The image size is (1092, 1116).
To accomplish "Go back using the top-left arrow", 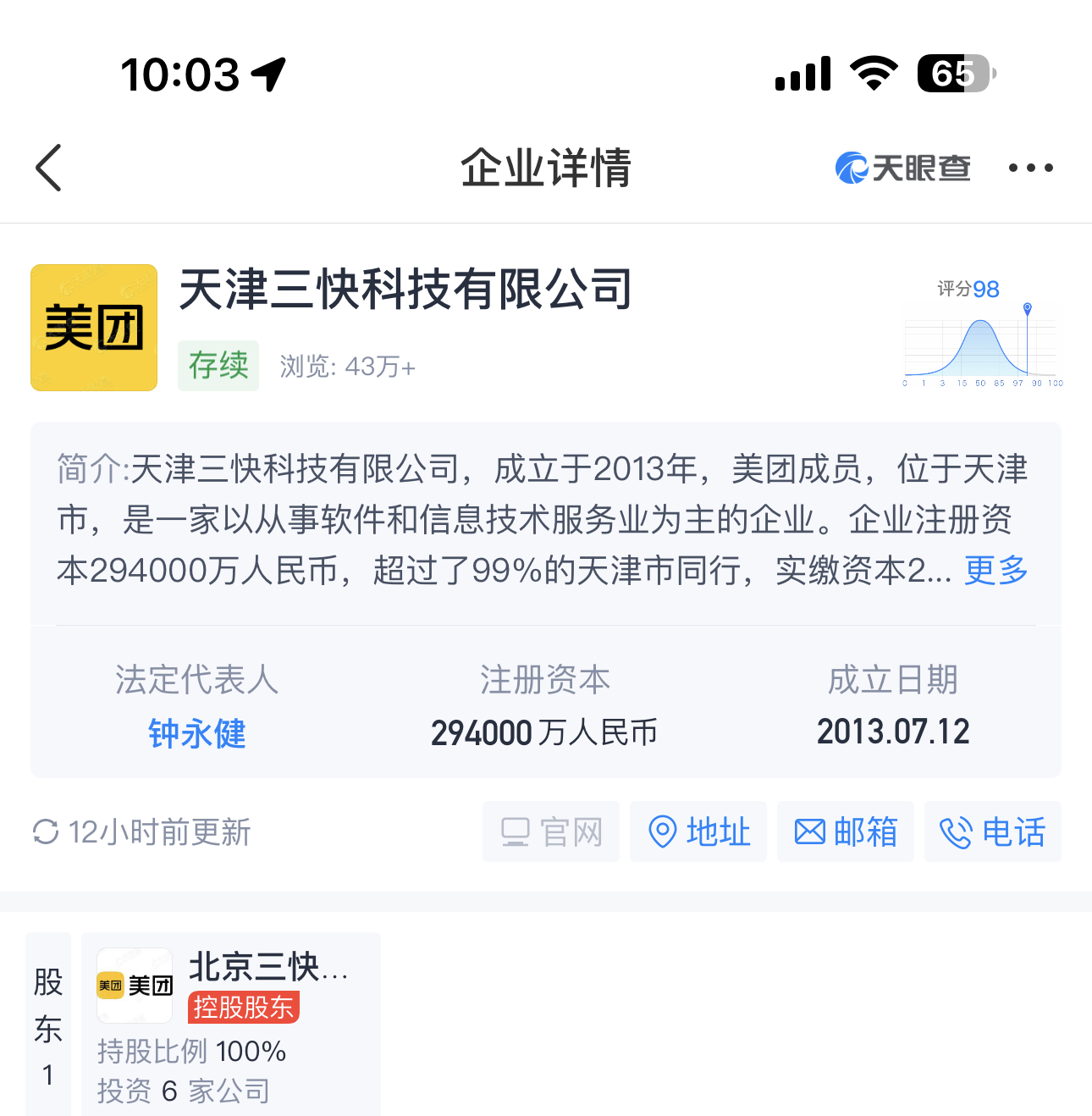I will (49, 168).
